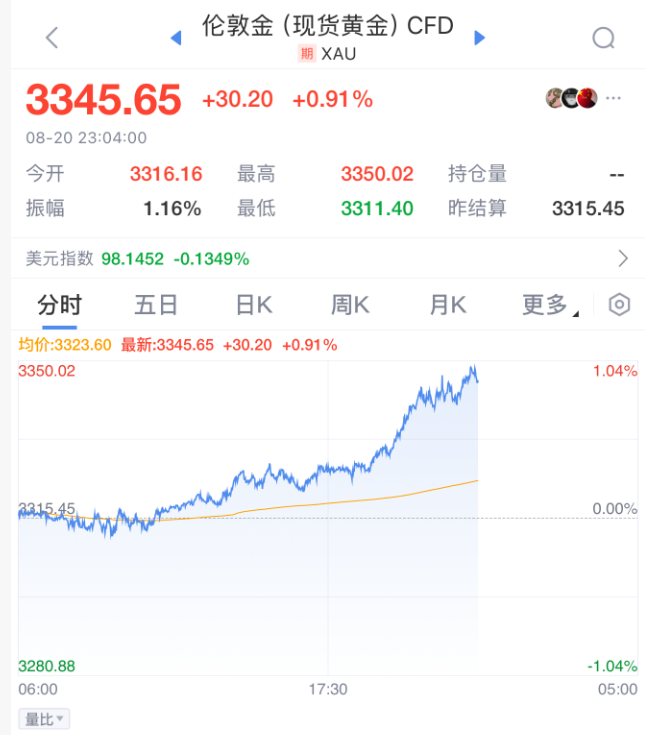Switch to the 五日 chart tab

tap(156, 305)
